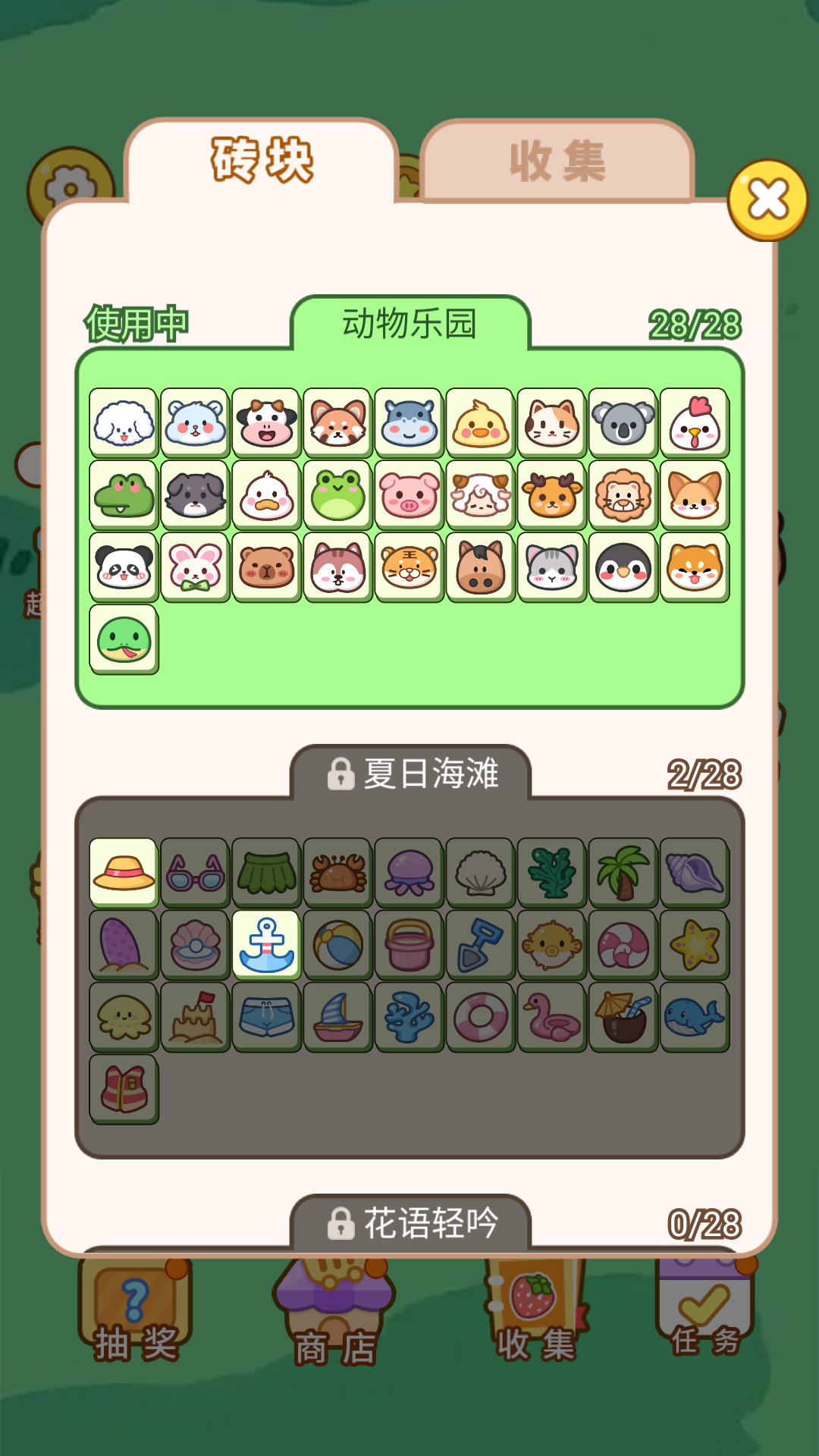Tap the locked blue whale tile
819x1456 pixels.
(694, 1016)
